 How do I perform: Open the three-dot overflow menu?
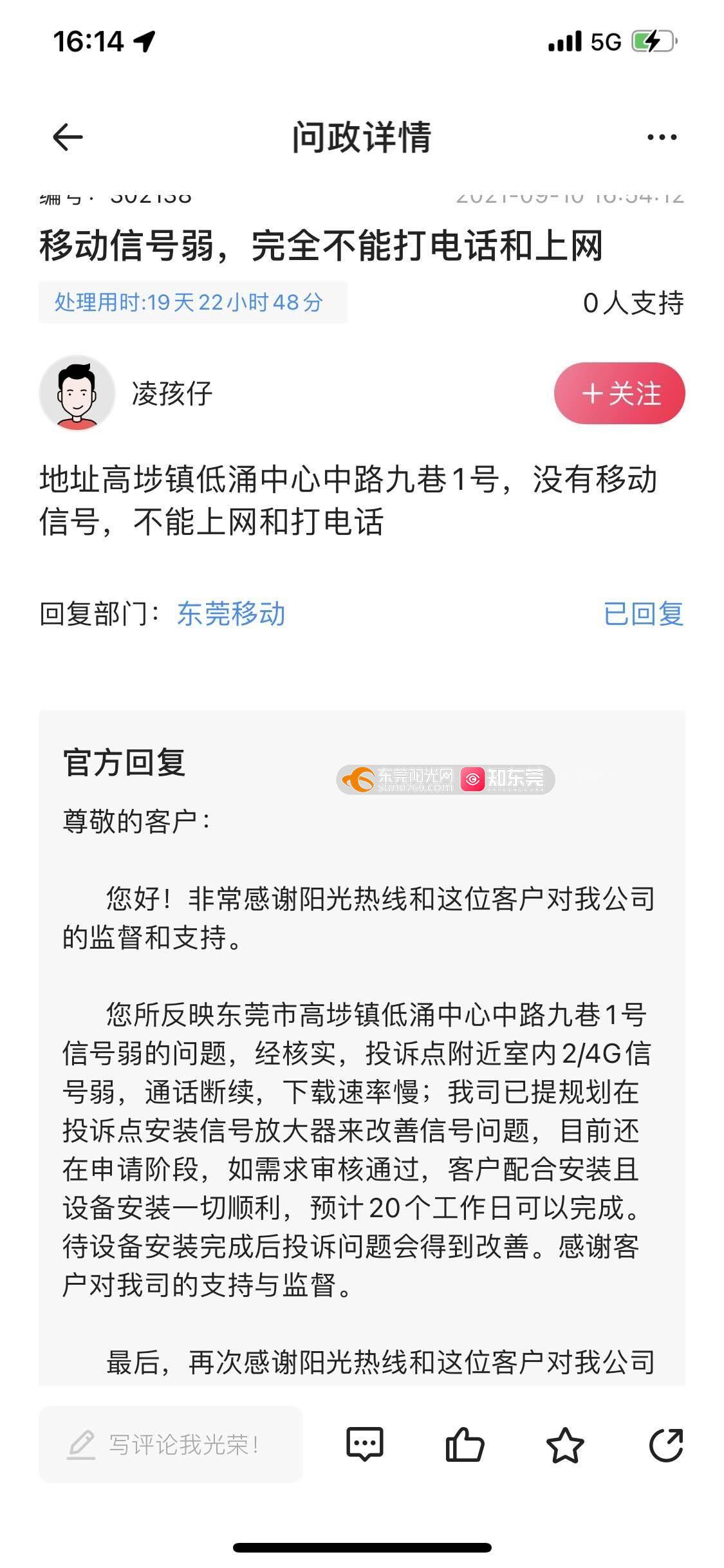pos(662,137)
